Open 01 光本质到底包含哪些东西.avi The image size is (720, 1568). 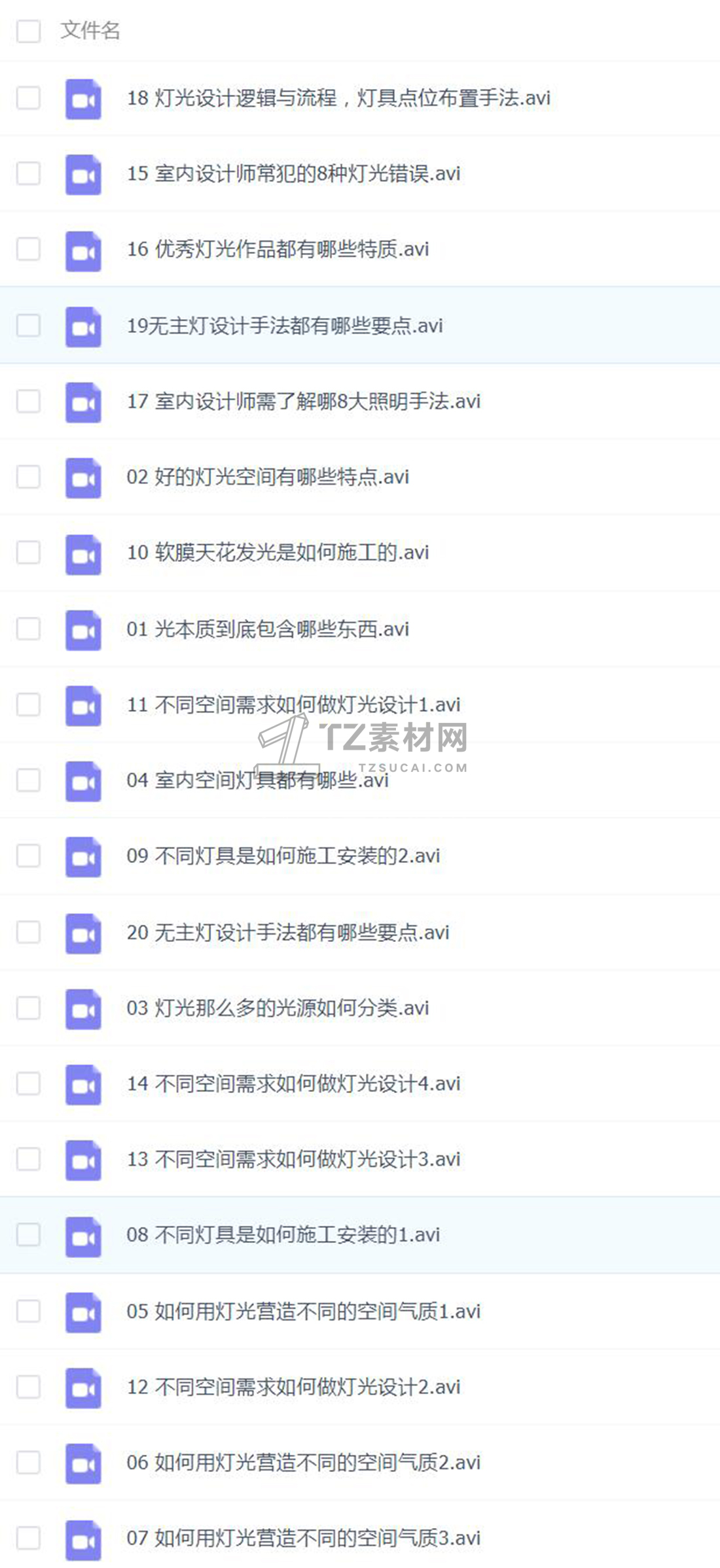tap(268, 629)
